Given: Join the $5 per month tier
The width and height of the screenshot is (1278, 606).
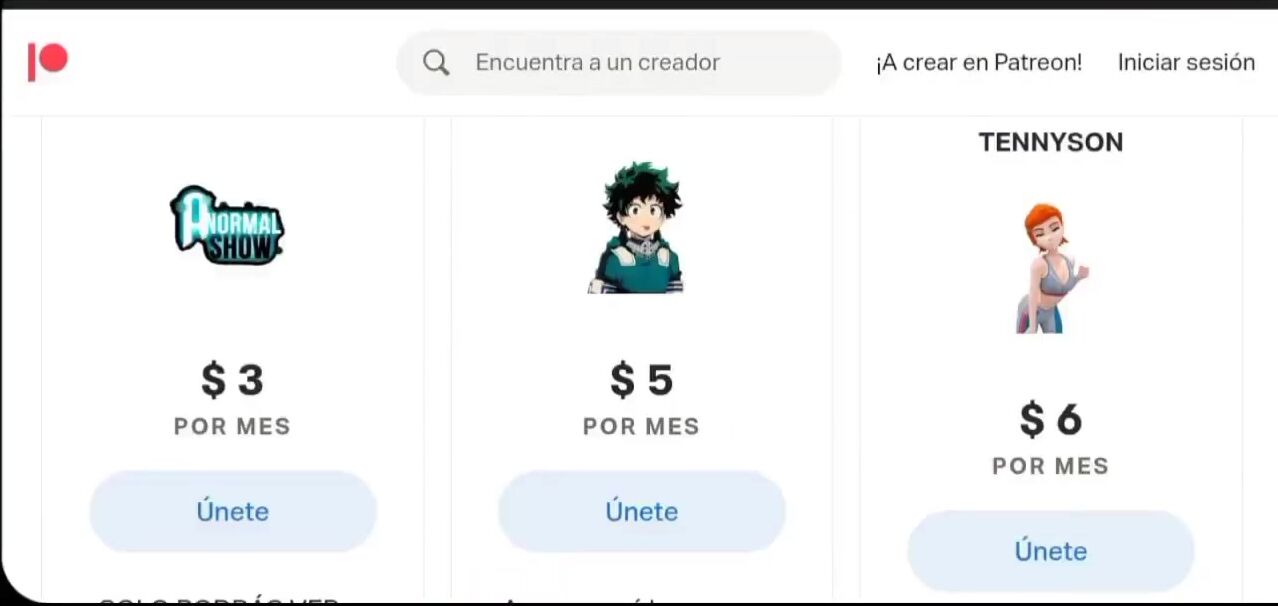Looking at the screenshot, I should point(641,511).
